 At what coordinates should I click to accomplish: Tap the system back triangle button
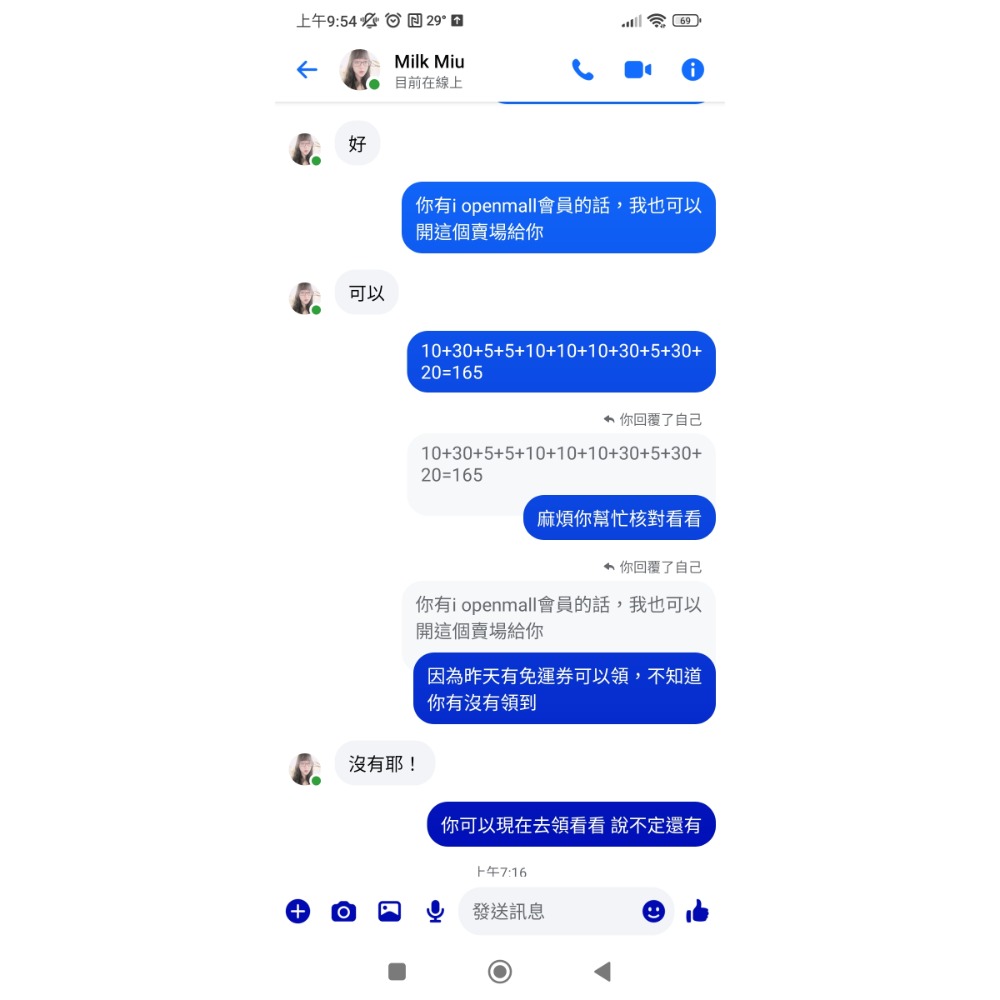click(602, 971)
